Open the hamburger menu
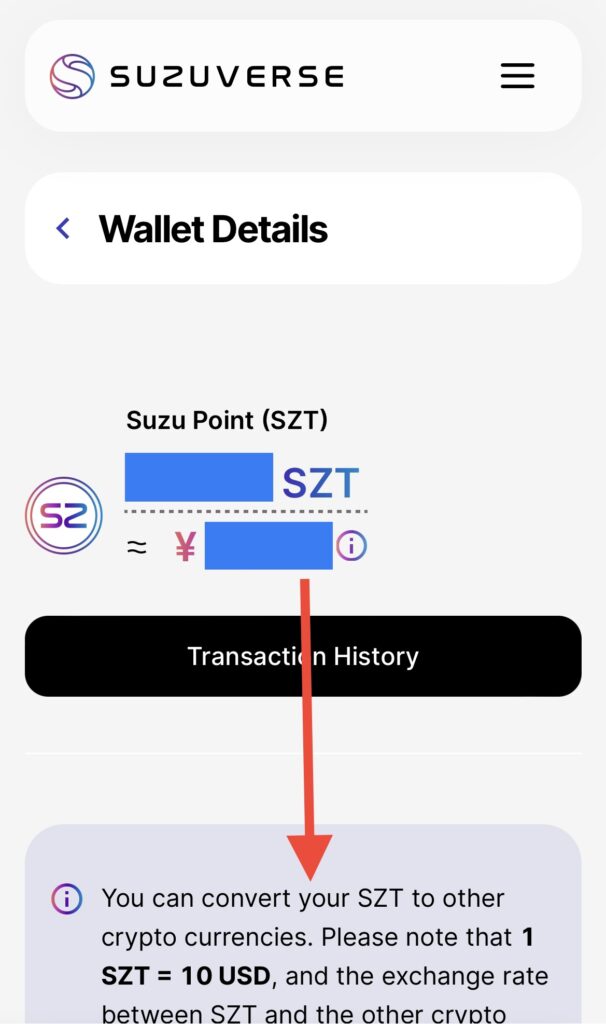606x1024 pixels. pos(517,76)
